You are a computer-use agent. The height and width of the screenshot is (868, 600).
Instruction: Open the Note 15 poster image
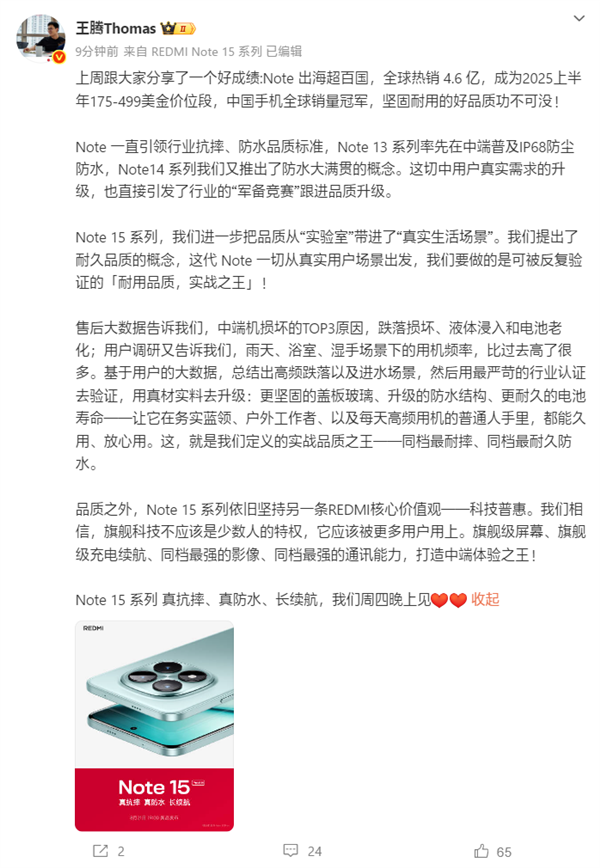(154, 725)
